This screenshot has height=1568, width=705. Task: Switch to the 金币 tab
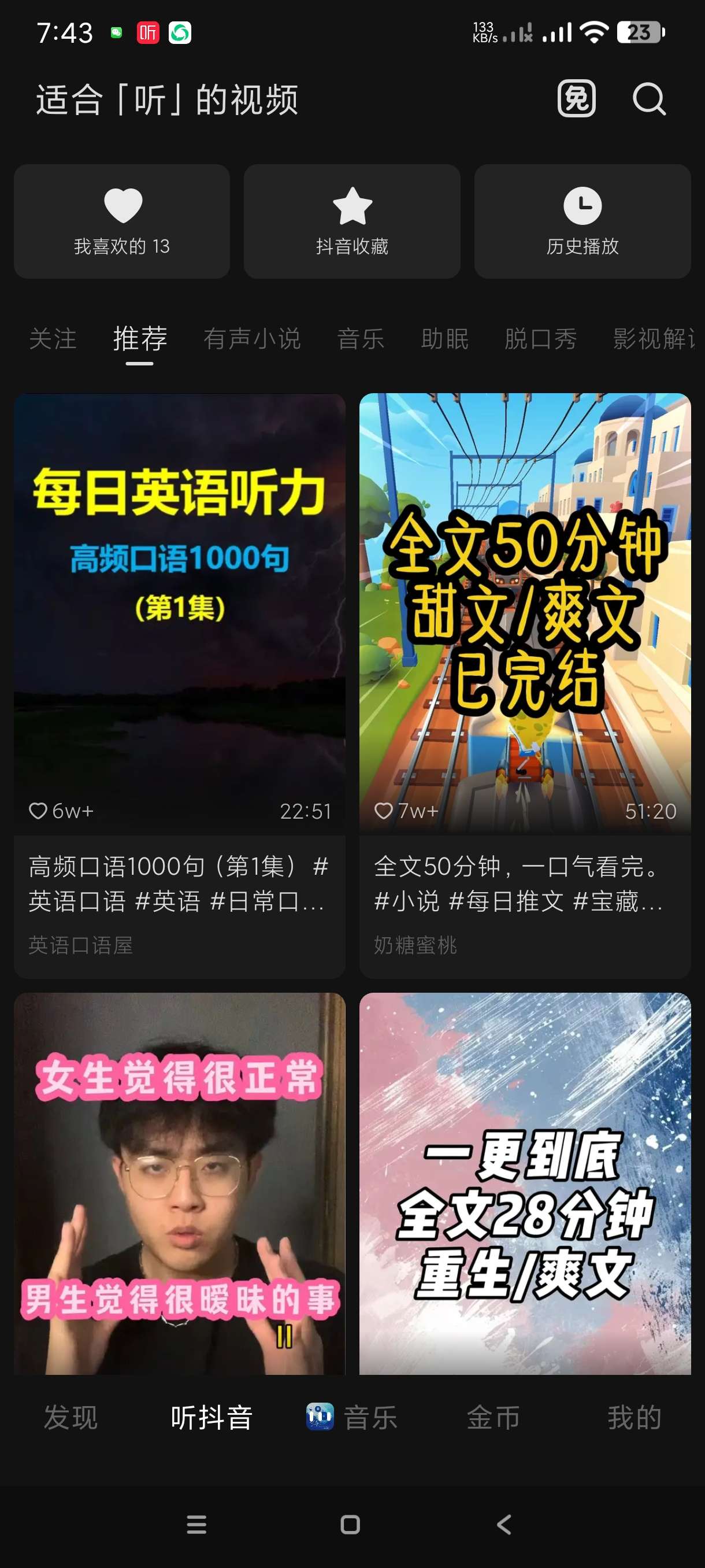point(493,1418)
